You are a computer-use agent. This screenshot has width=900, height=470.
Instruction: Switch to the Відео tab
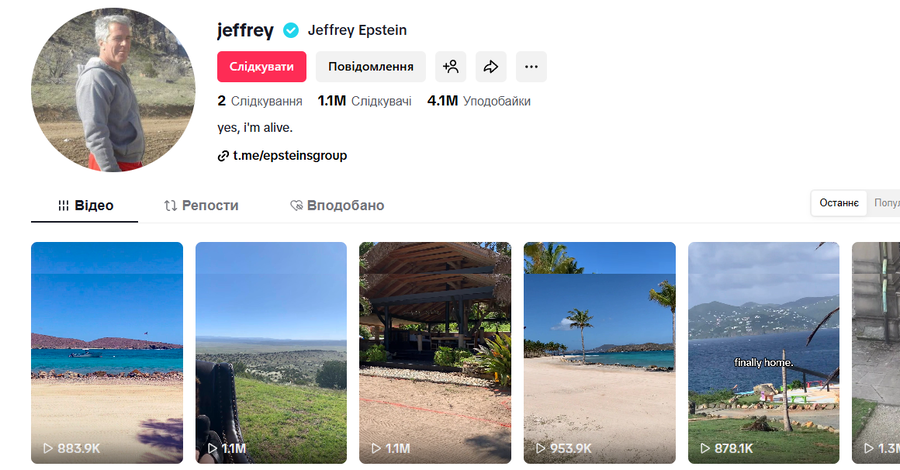tap(85, 205)
